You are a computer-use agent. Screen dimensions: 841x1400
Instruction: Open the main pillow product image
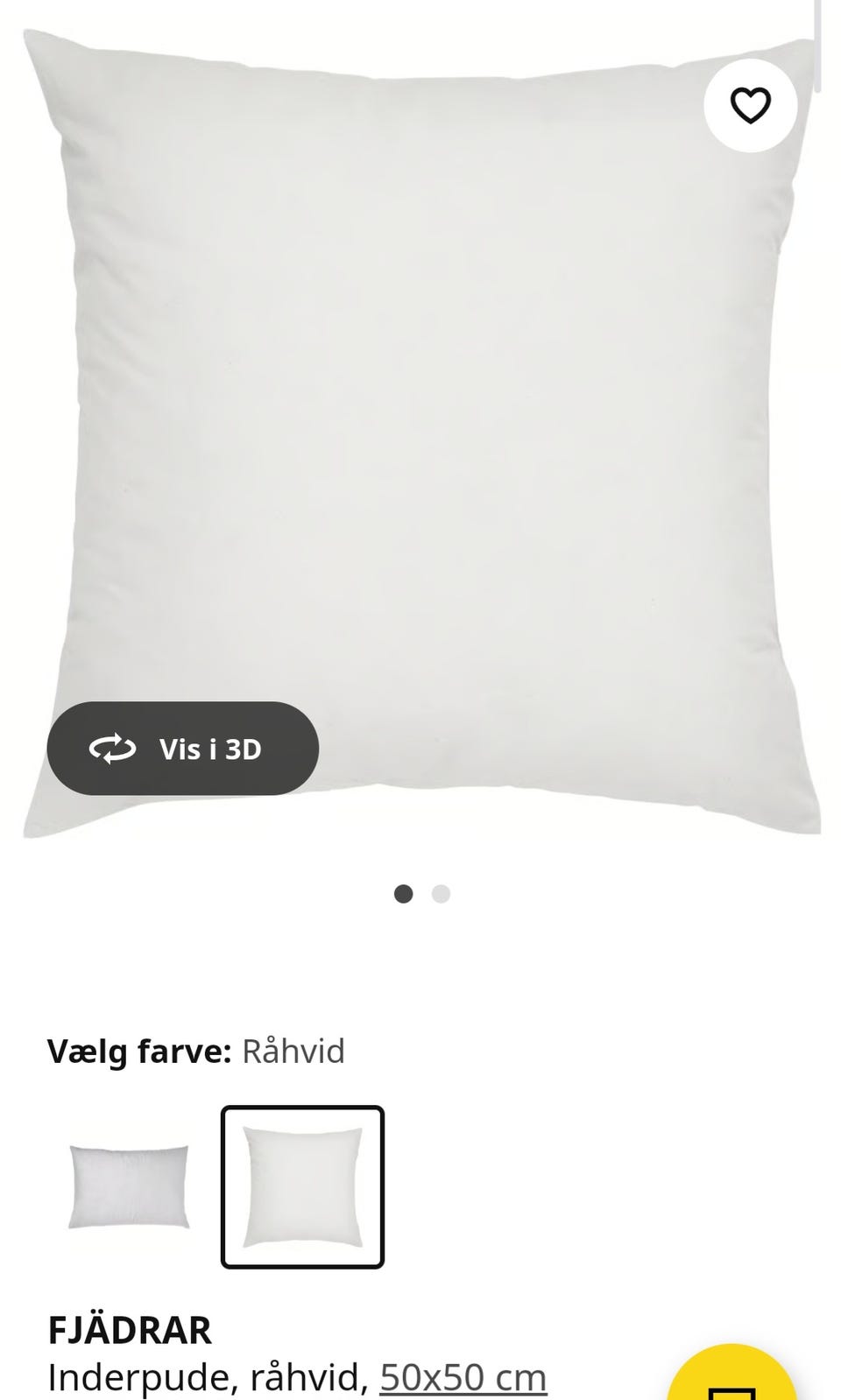tap(421, 434)
